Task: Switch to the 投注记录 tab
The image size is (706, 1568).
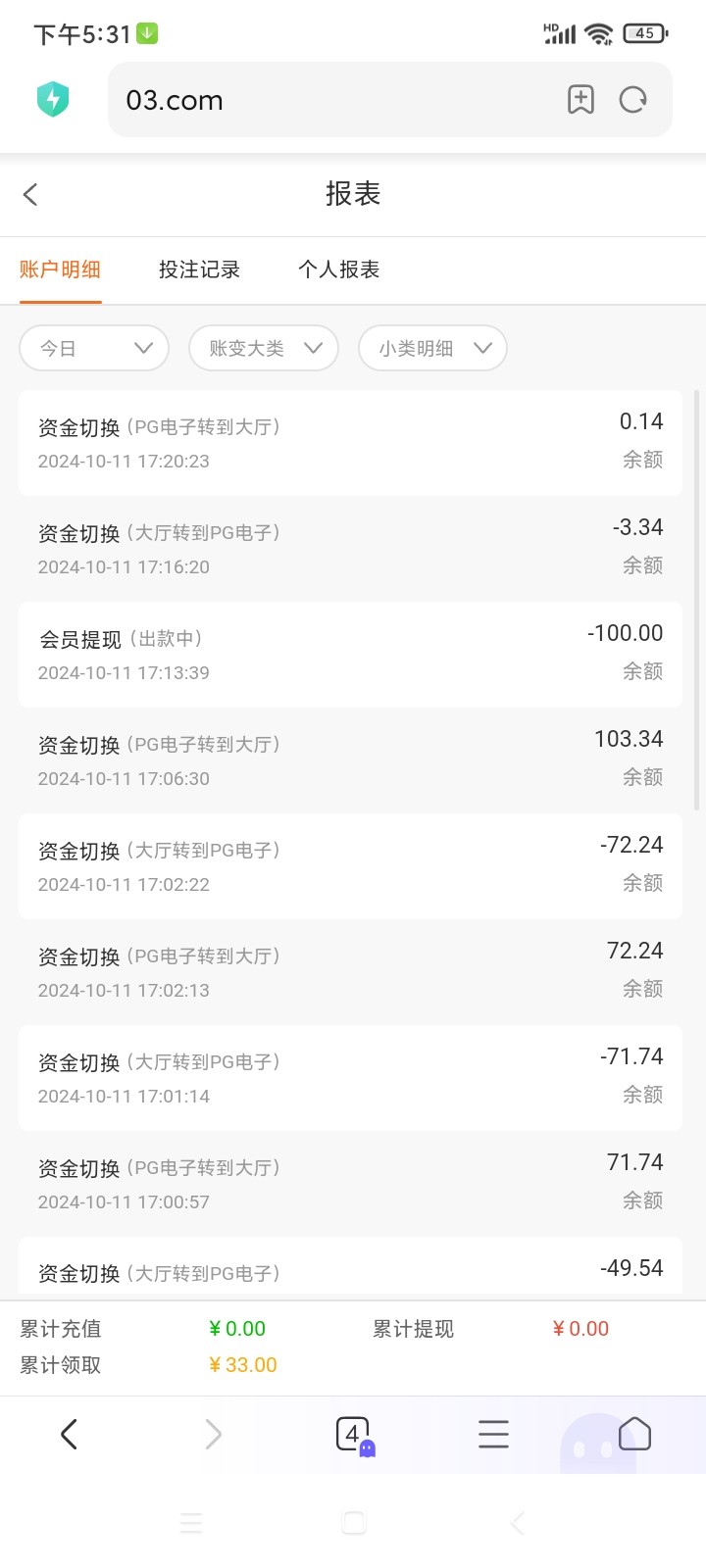Action: click(199, 269)
